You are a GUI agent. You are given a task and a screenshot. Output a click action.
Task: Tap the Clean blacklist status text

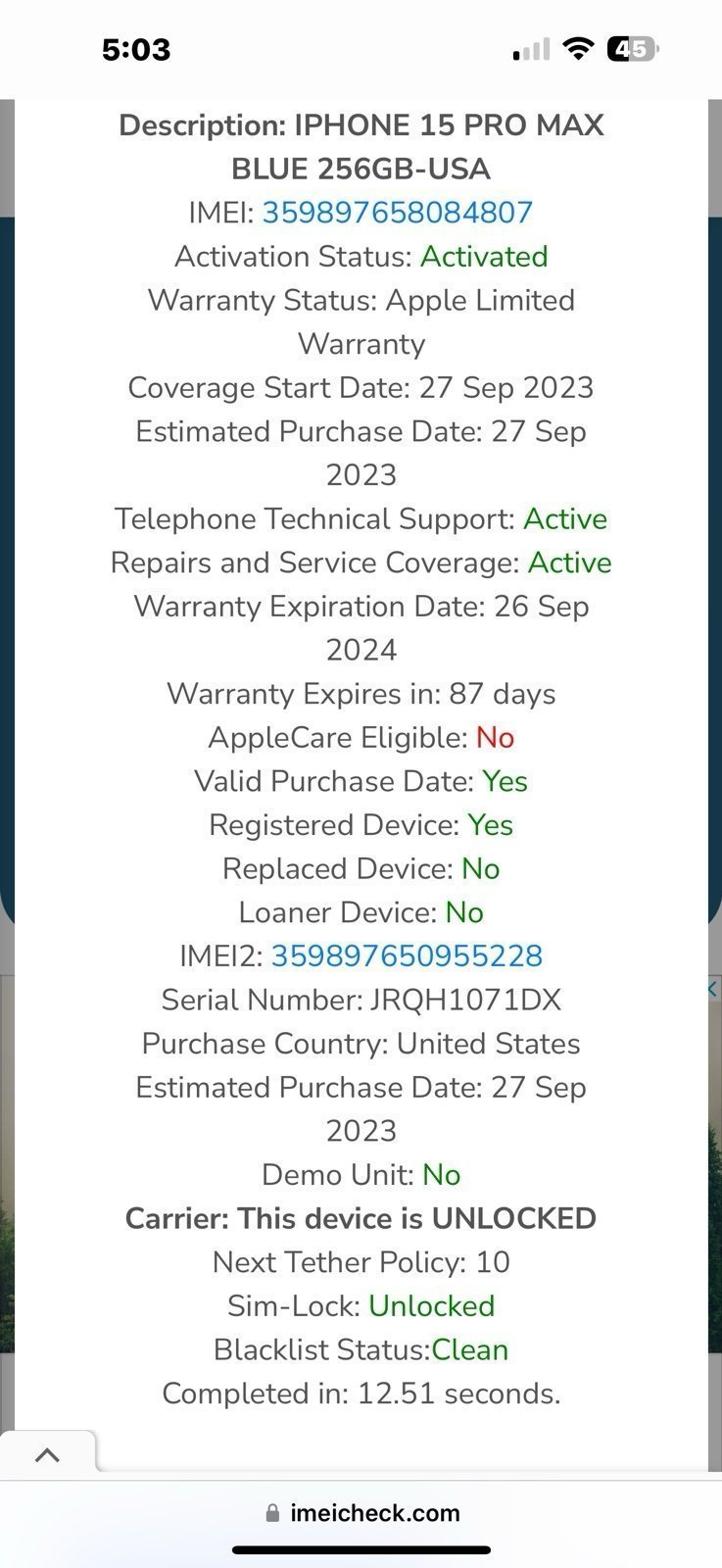click(469, 1349)
